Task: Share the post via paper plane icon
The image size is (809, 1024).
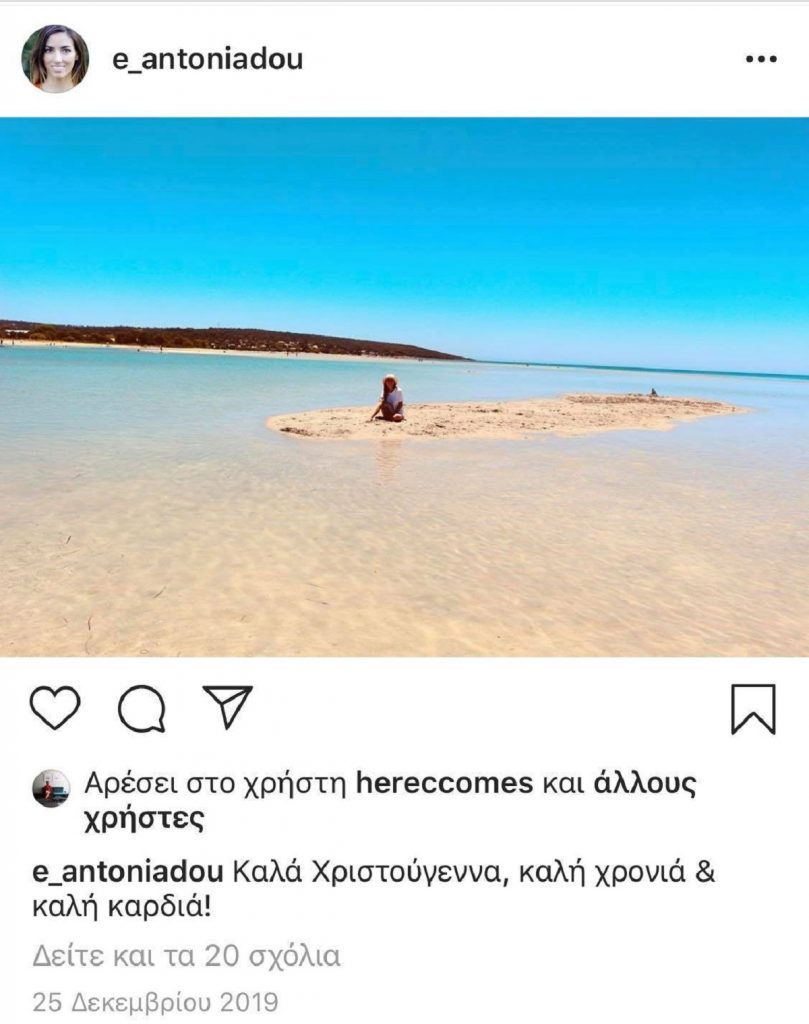Action: (x=227, y=707)
